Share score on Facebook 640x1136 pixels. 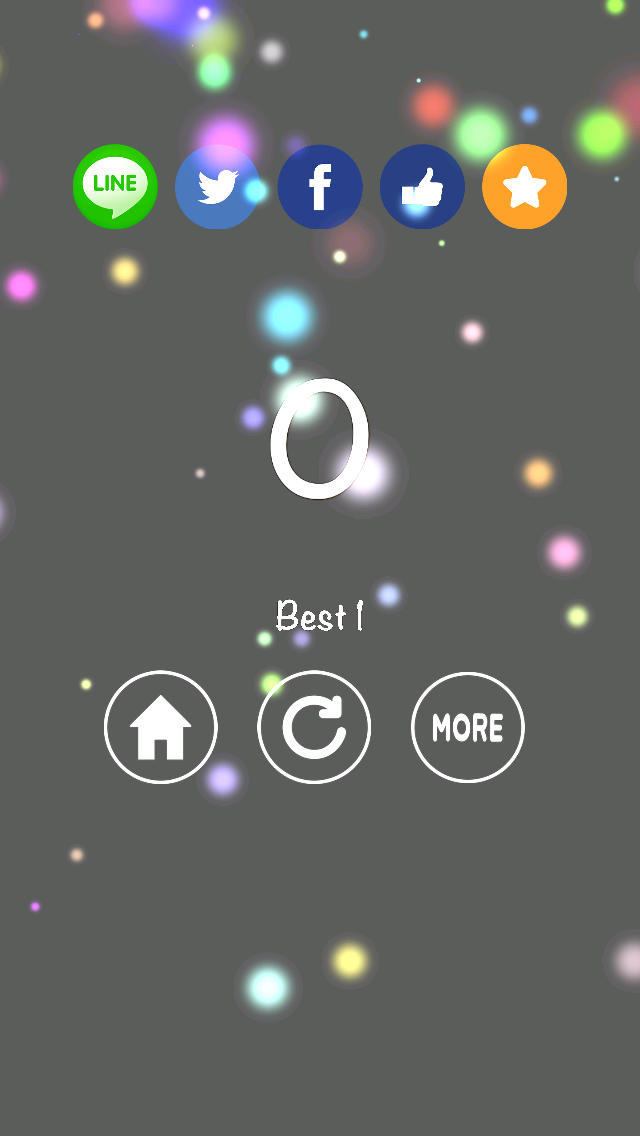[320, 187]
